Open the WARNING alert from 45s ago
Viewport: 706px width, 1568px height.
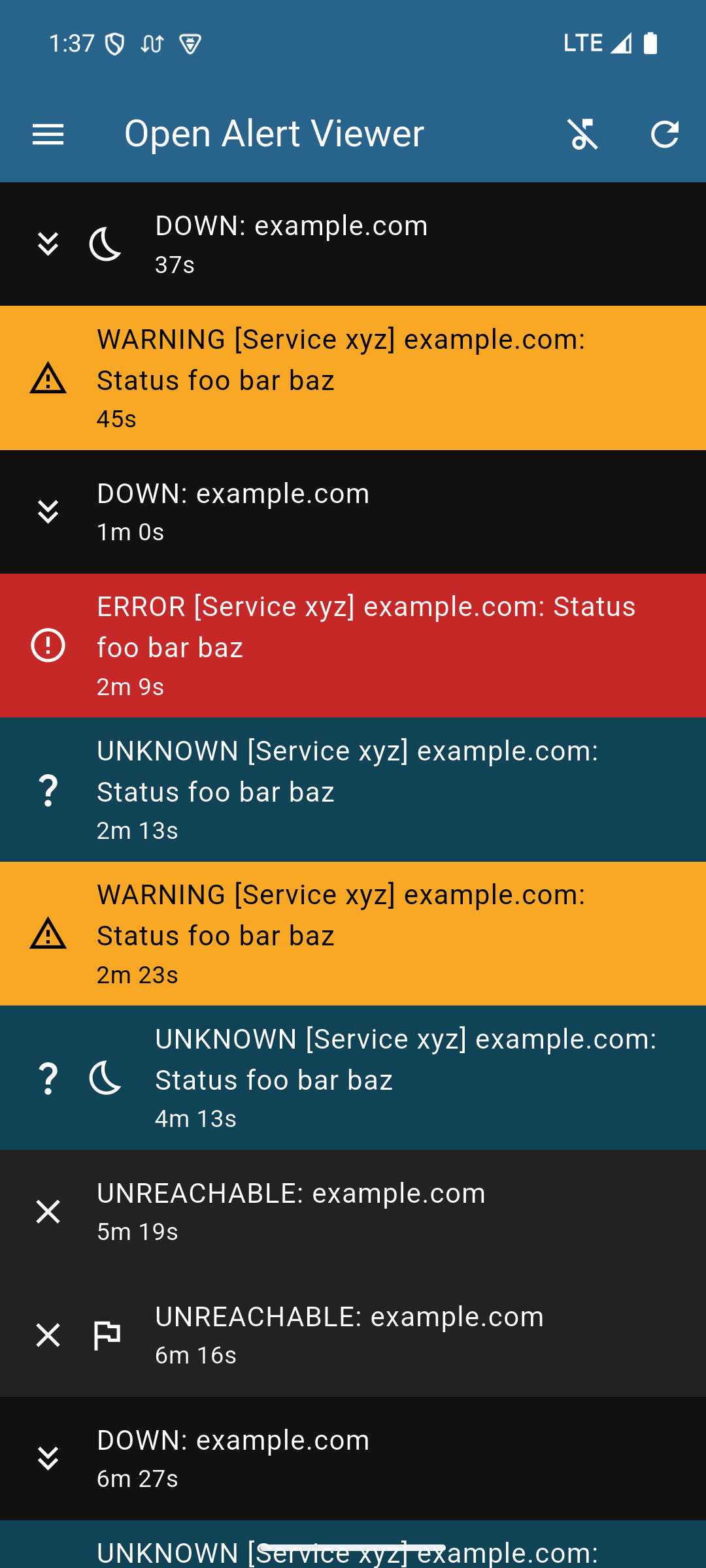[x=353, y=378]
